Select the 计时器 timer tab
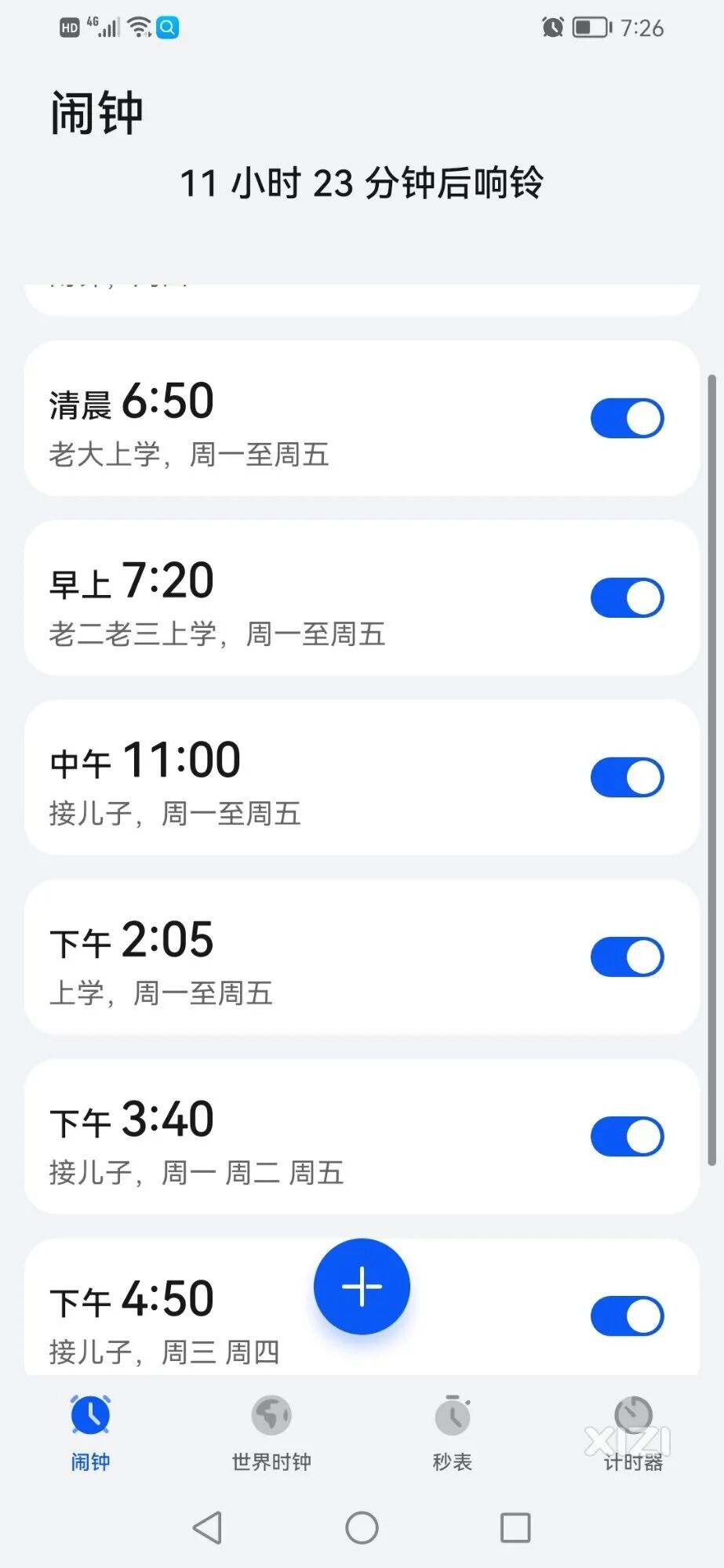The image size is (724, 1568). [633, 1432]
